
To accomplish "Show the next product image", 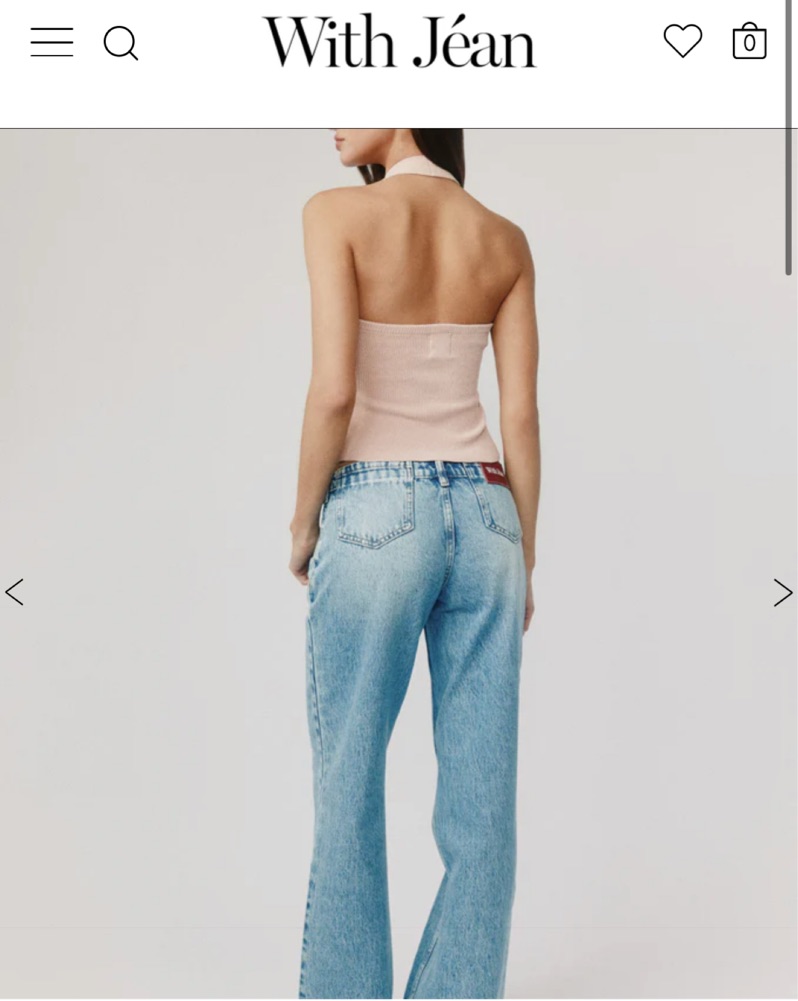I will (x=782, y=593).
